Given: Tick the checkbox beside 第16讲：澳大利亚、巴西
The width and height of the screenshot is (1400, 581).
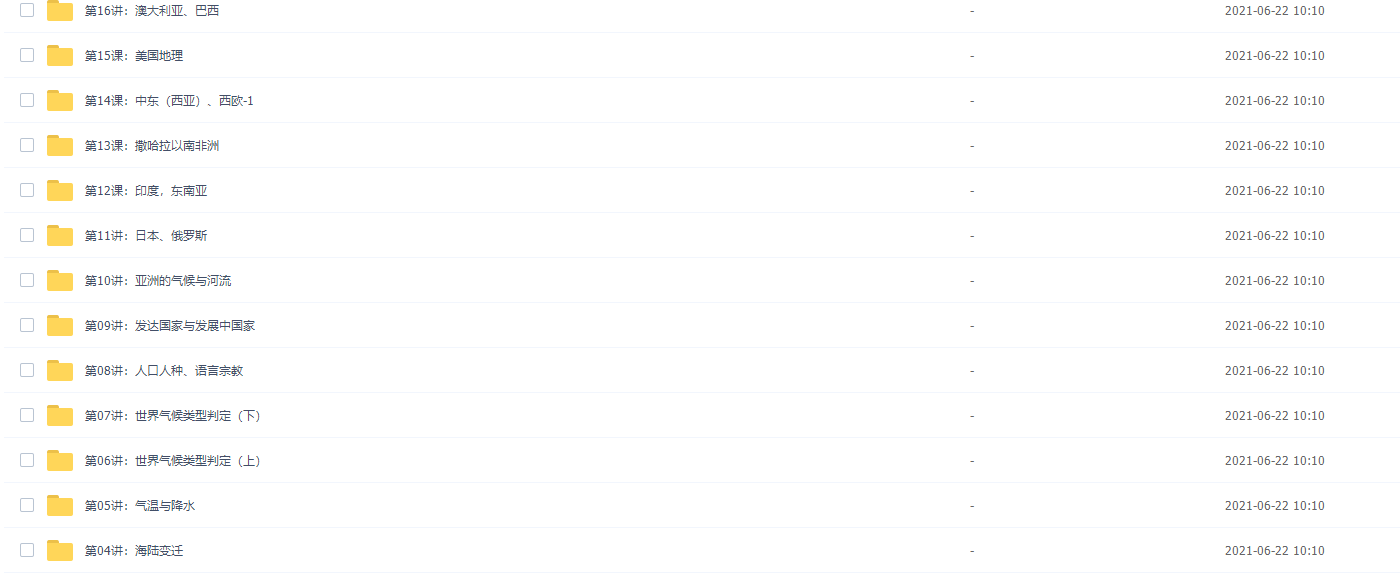Looking at the screenshot, I should coord(27,10).
